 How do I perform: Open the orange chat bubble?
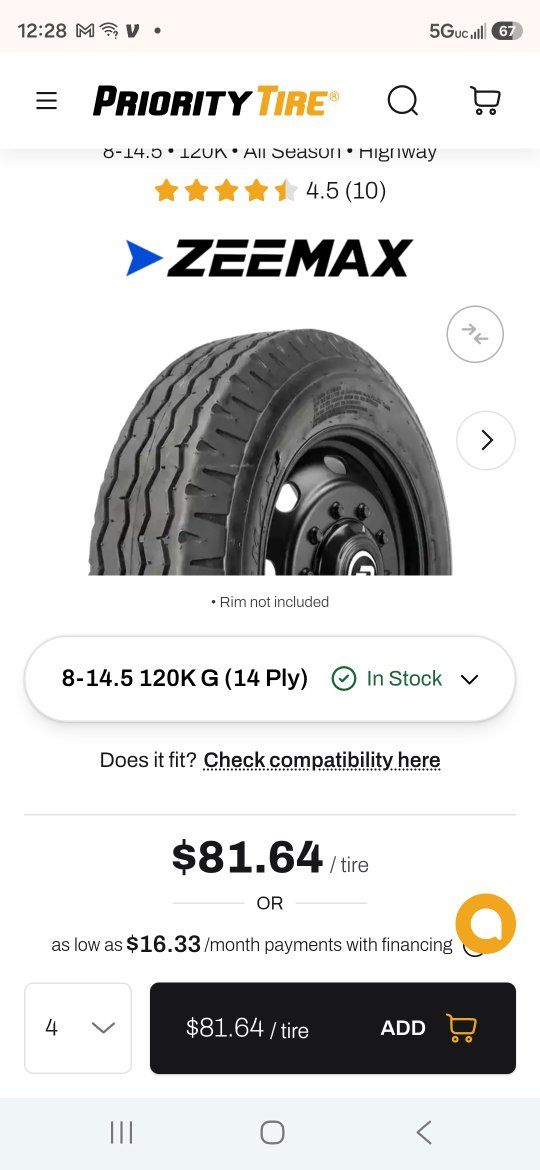486,924
